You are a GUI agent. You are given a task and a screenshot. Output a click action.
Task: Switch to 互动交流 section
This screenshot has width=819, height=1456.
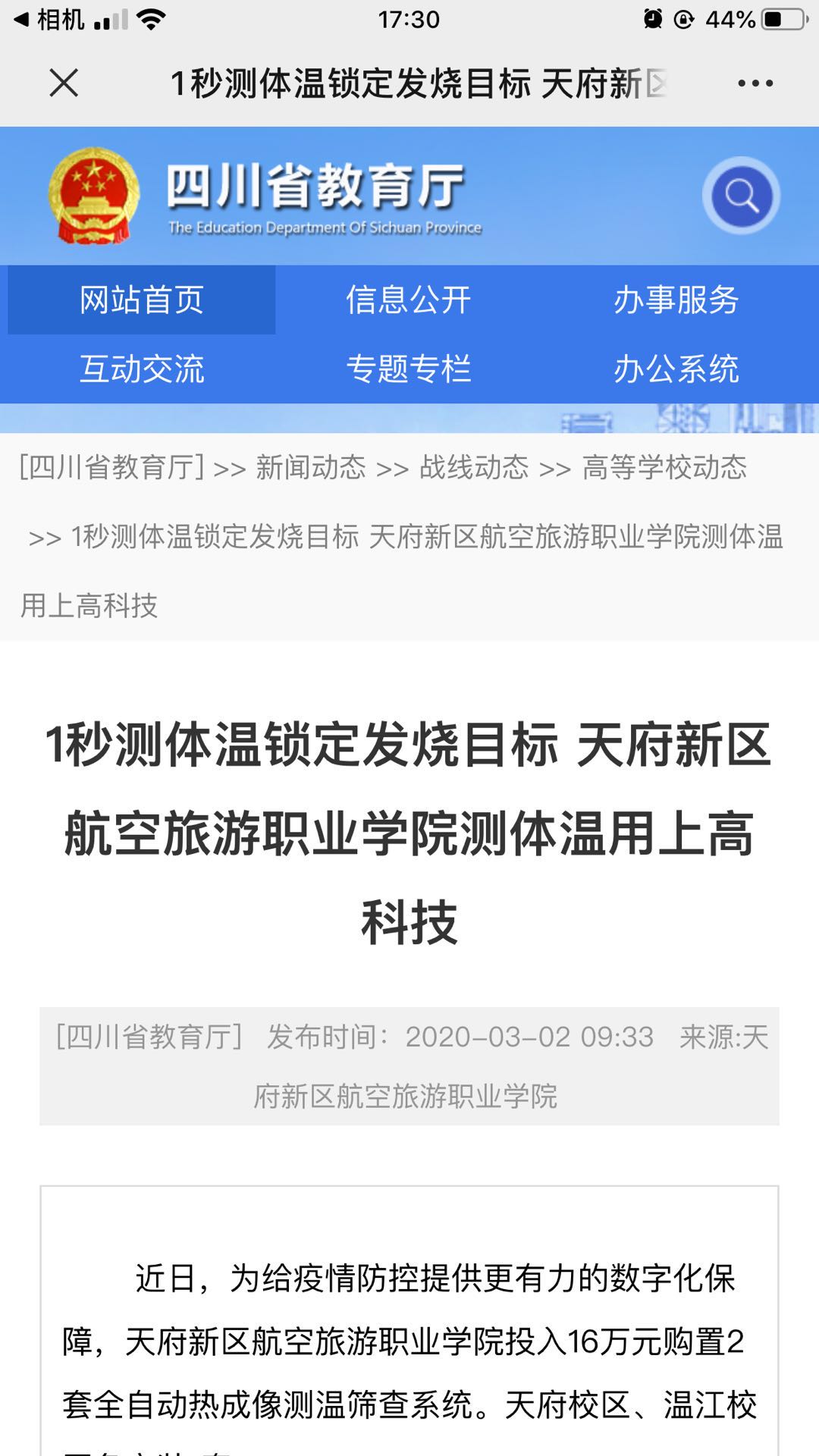coord(142,369)
